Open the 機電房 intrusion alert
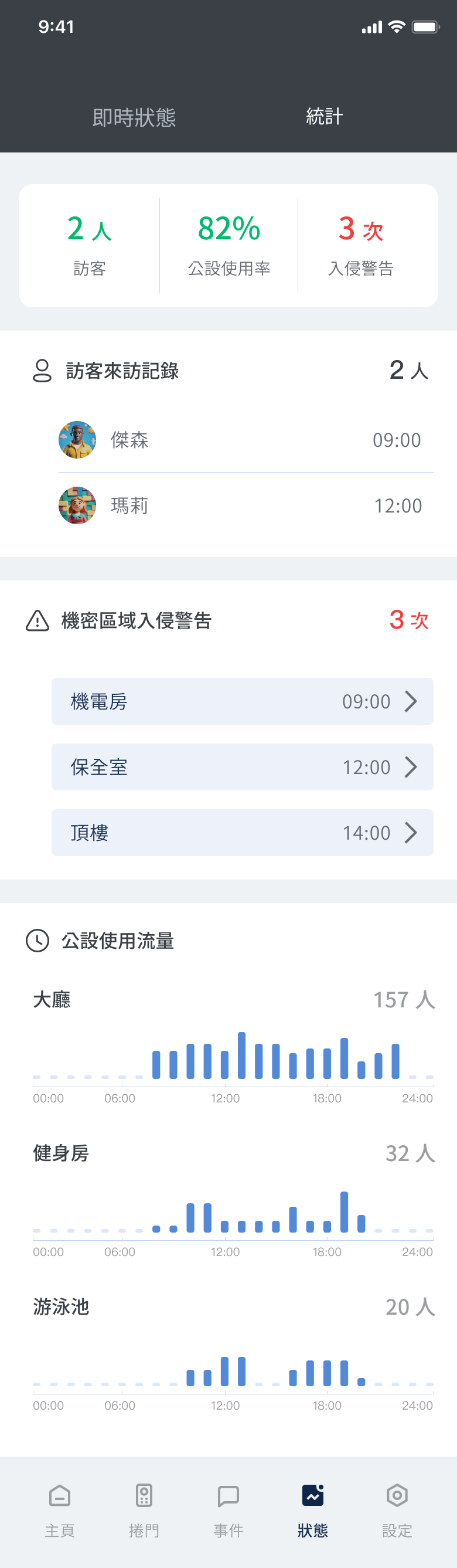The image size is (457, 1568). pyautogui.click(x=242, y=701)
